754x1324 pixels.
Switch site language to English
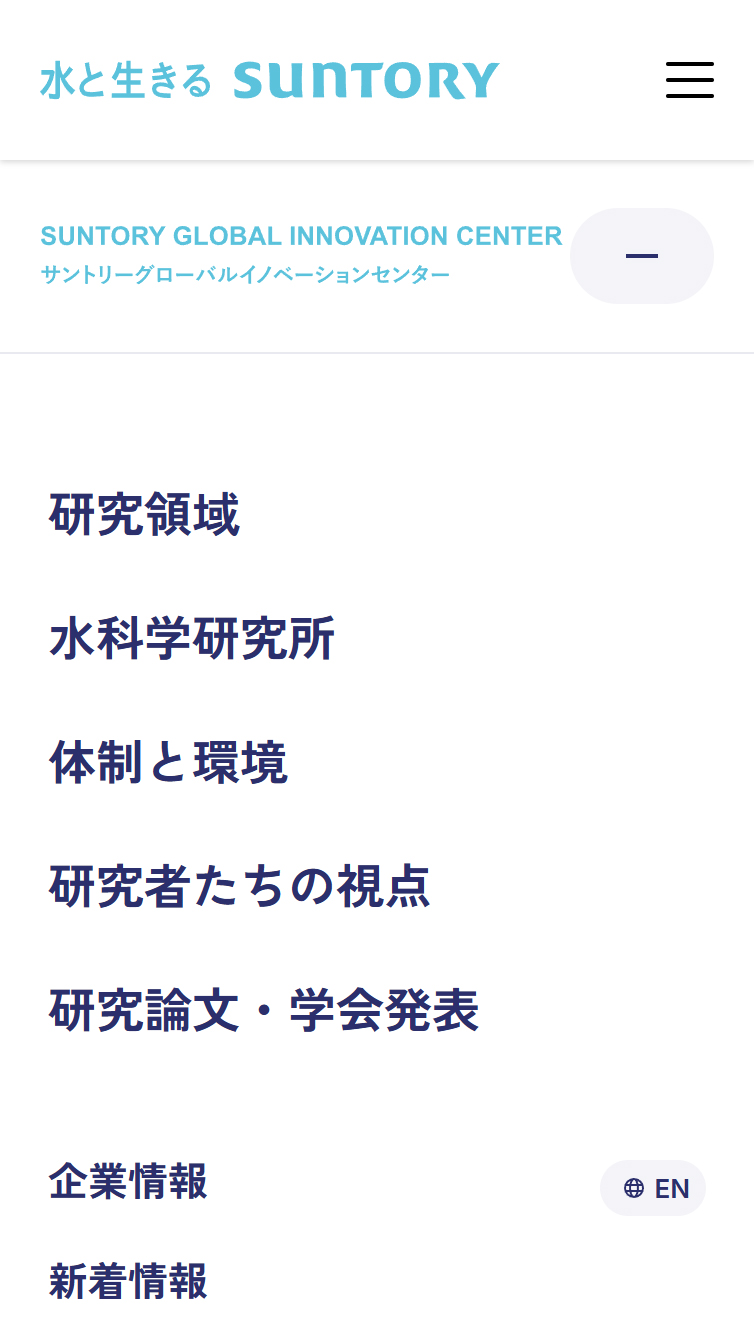652,1188
